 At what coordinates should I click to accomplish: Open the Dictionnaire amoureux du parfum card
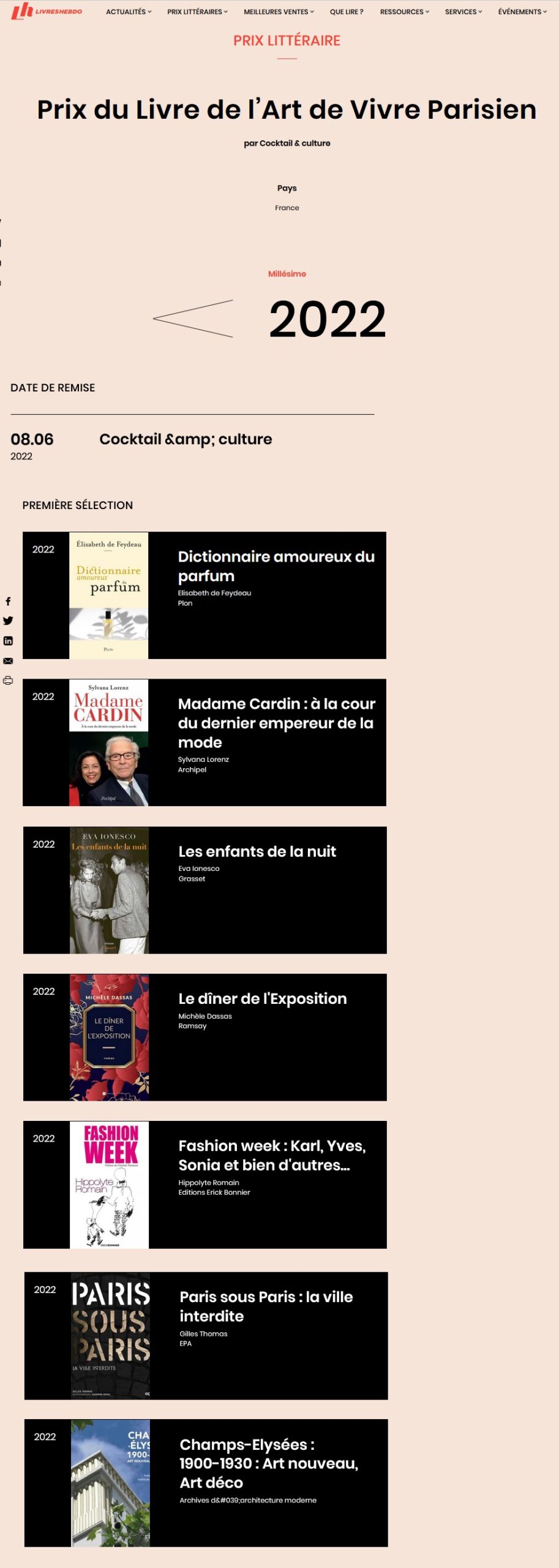pos(276,566)
